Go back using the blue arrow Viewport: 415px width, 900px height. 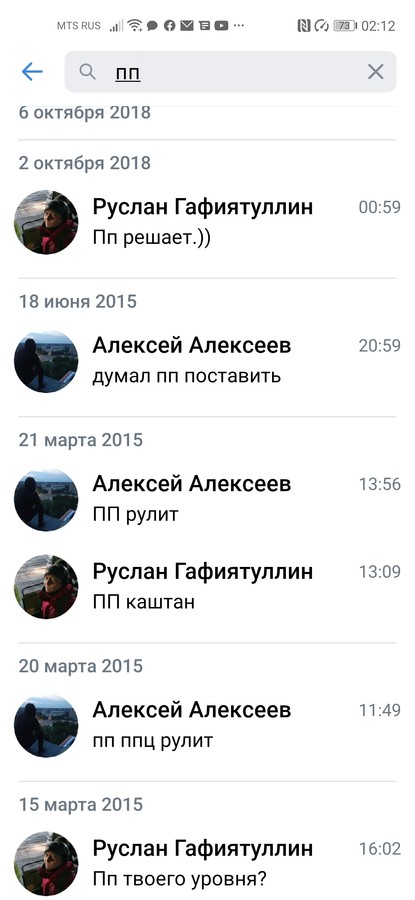[32, 72]
